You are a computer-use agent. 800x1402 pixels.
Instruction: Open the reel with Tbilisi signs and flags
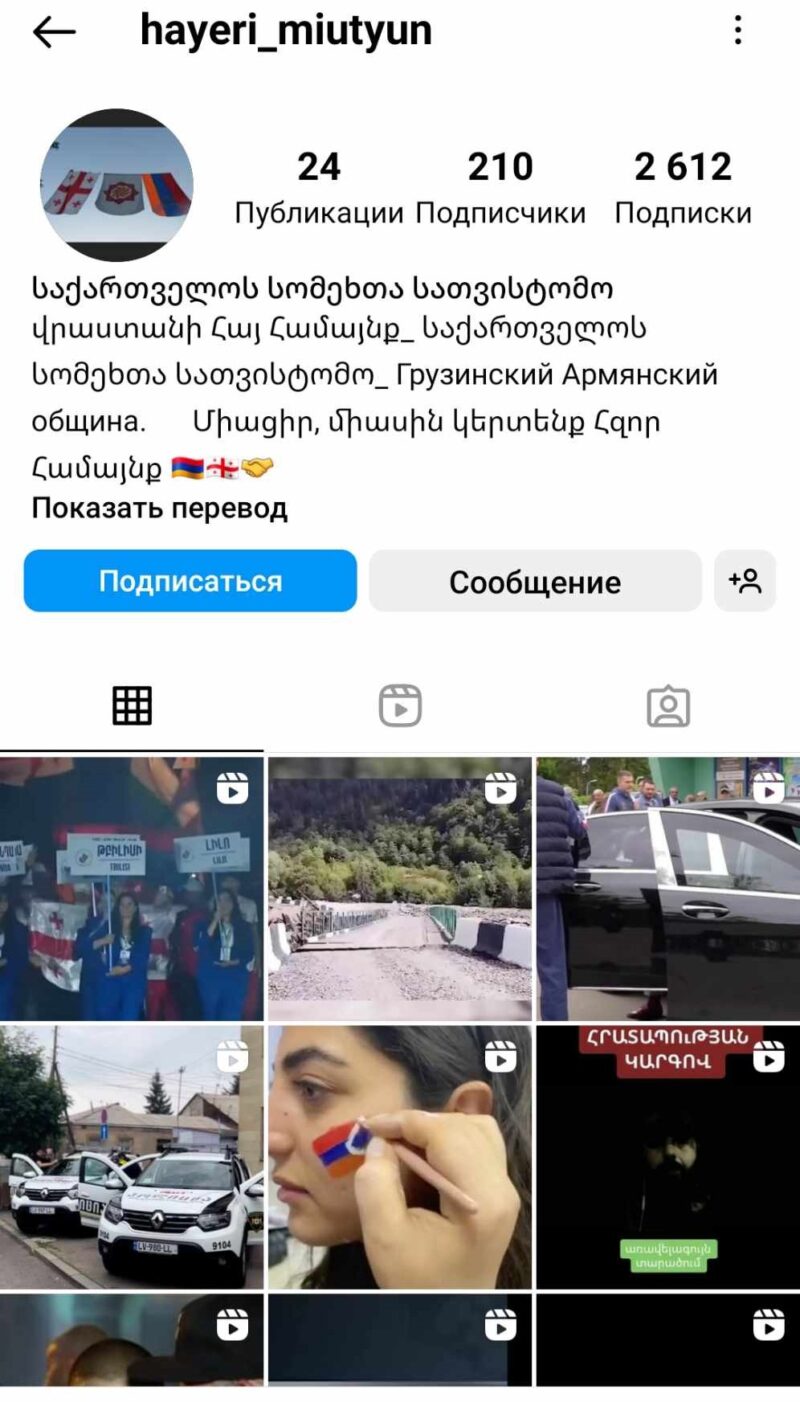tap(131, 888)
